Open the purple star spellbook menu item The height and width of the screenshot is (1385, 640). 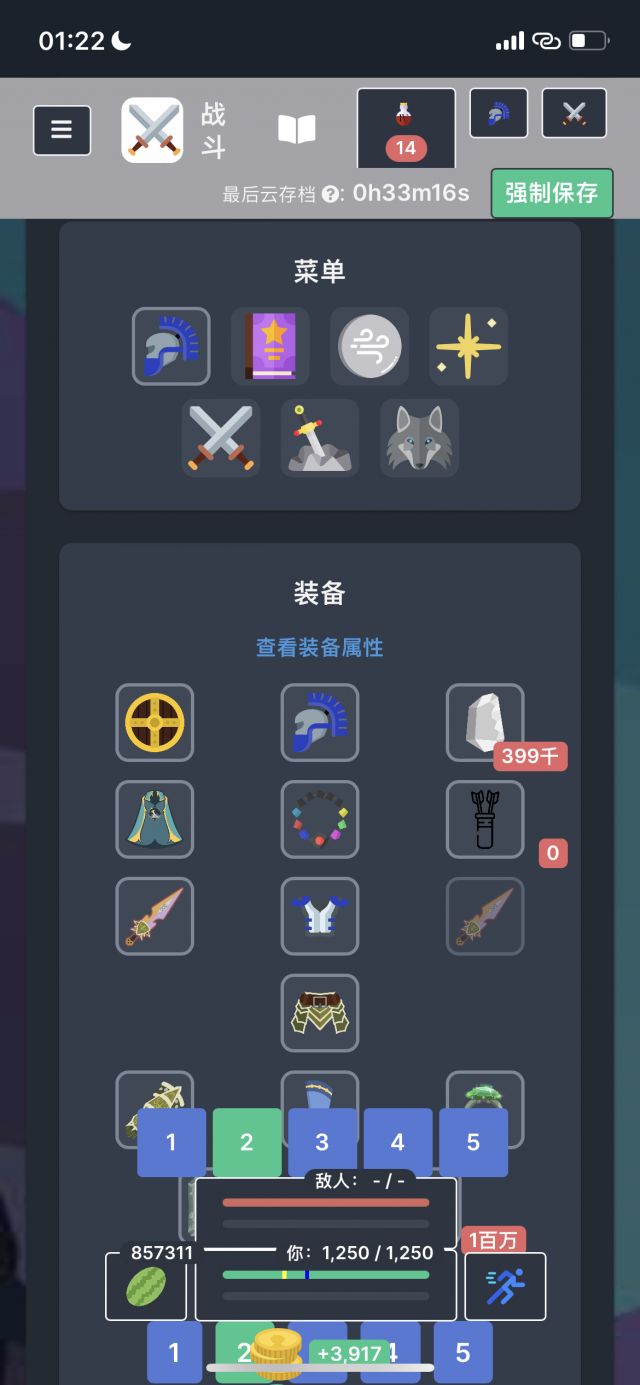tap(270, 346)
